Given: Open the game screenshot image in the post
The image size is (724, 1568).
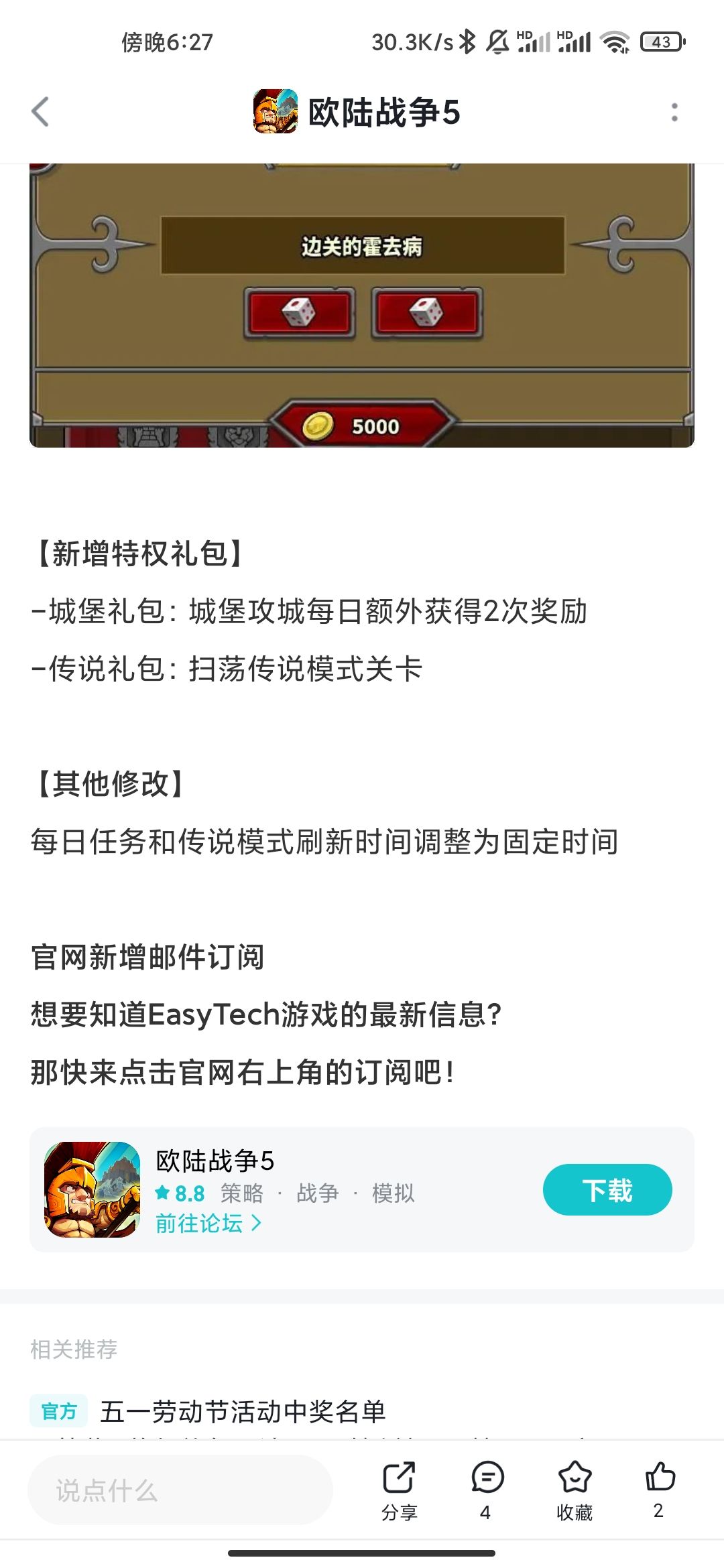Looking at the screenshot, I should click(362, 305).
